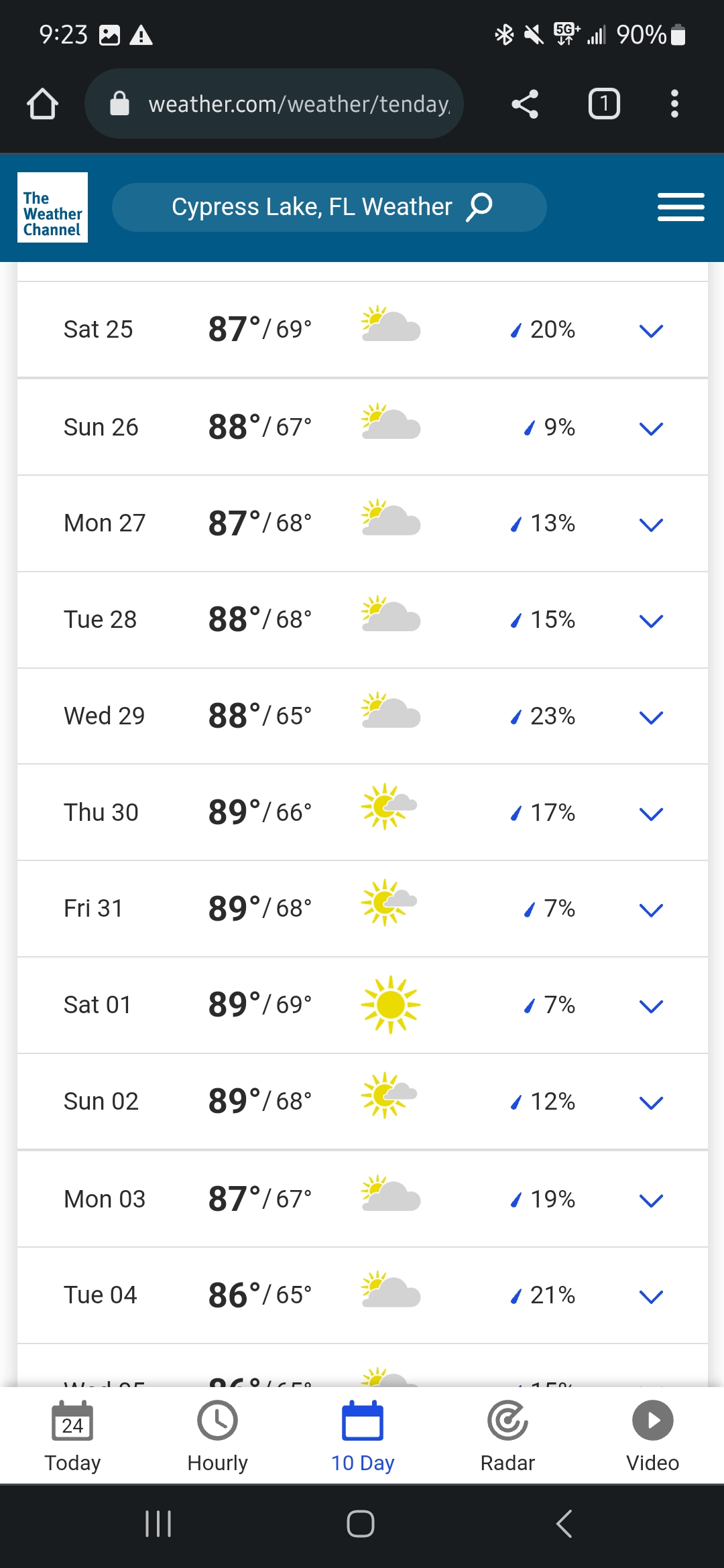Open the browser three-dot overflow menu
Image resolution: width=724 pixels, height=1568 pixels.
click(674, 104)
